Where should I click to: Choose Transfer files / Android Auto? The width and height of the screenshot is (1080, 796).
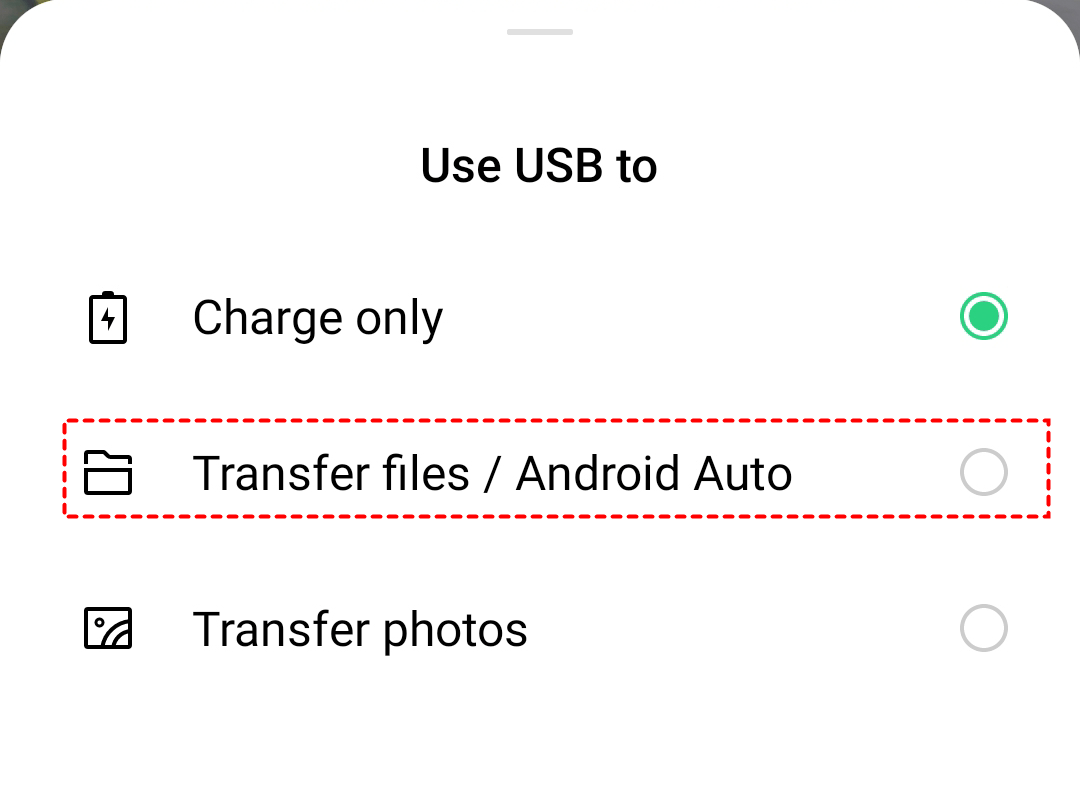point(983,473)
